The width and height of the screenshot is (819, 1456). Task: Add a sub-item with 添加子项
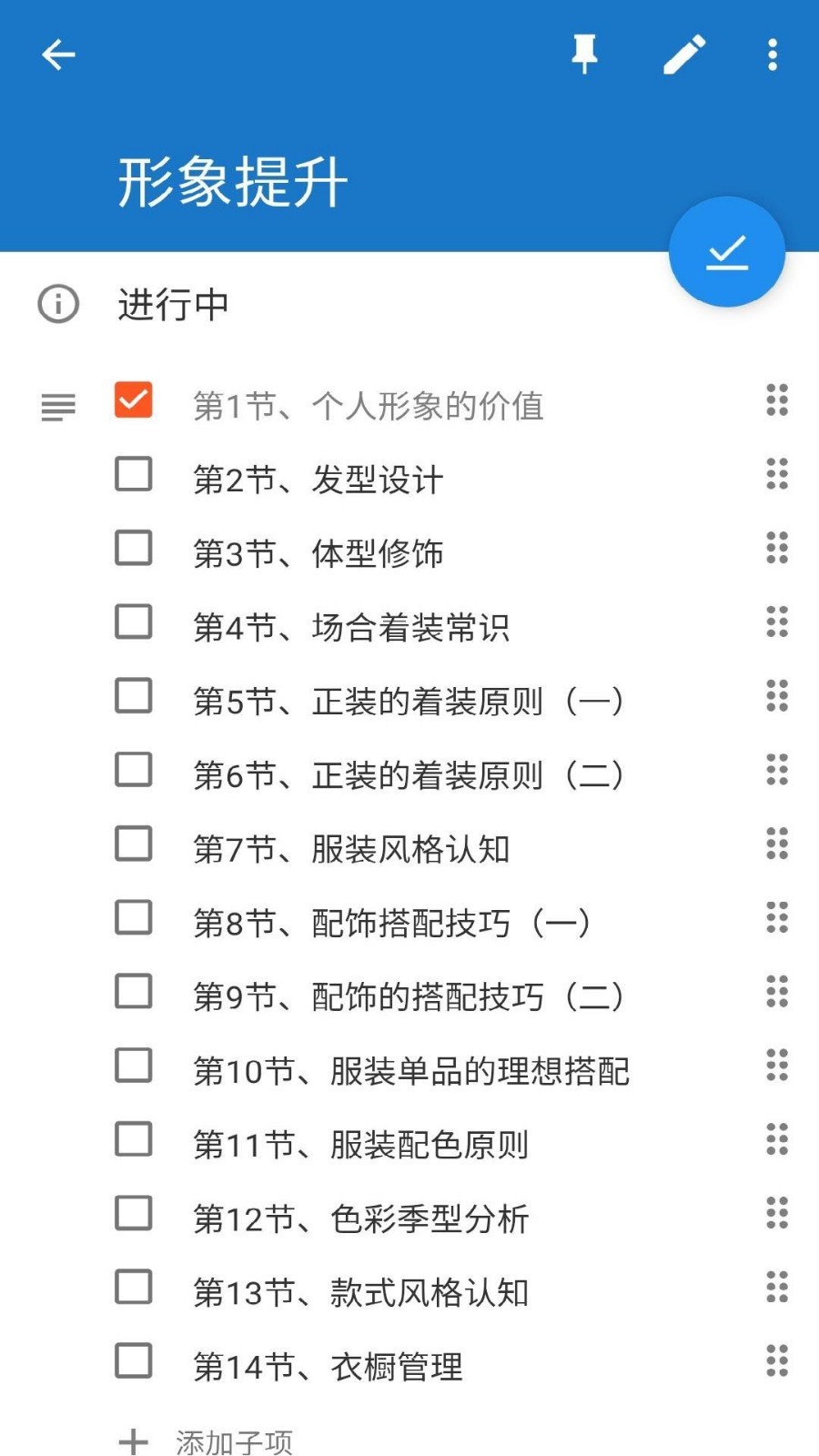point(207,1441)
